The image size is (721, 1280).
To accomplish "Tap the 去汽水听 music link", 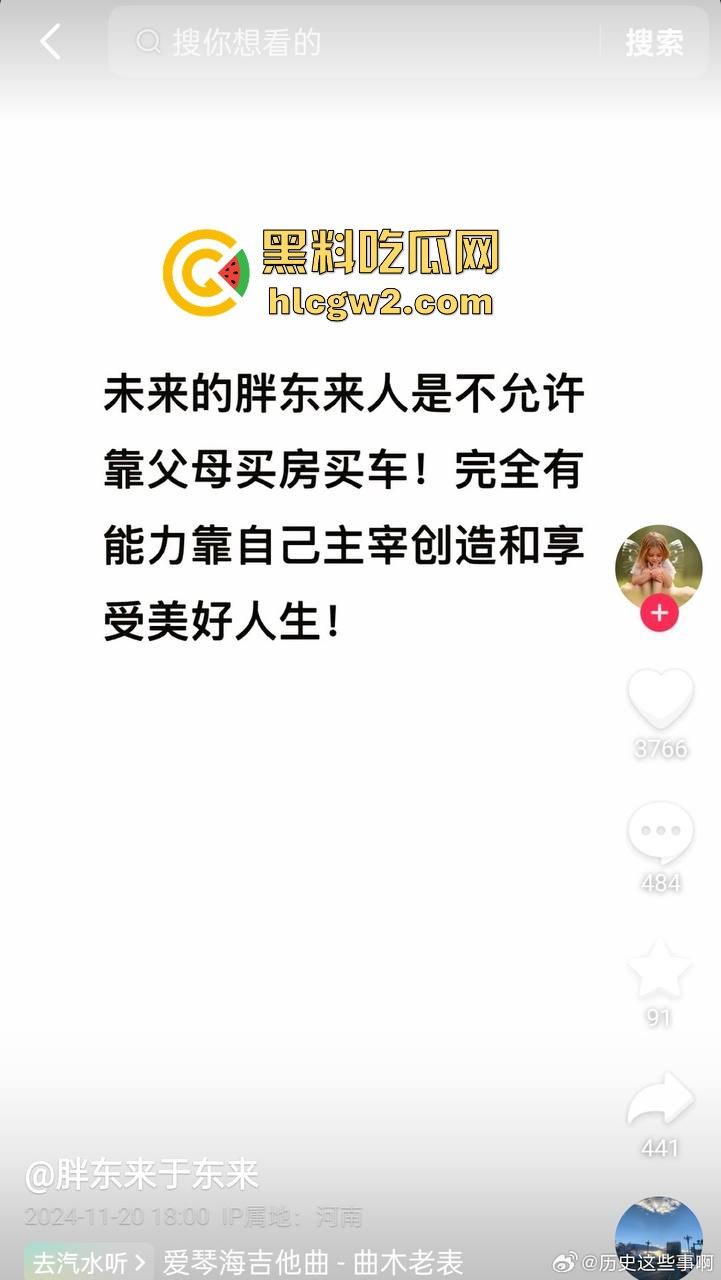I will click(90, 1262).
